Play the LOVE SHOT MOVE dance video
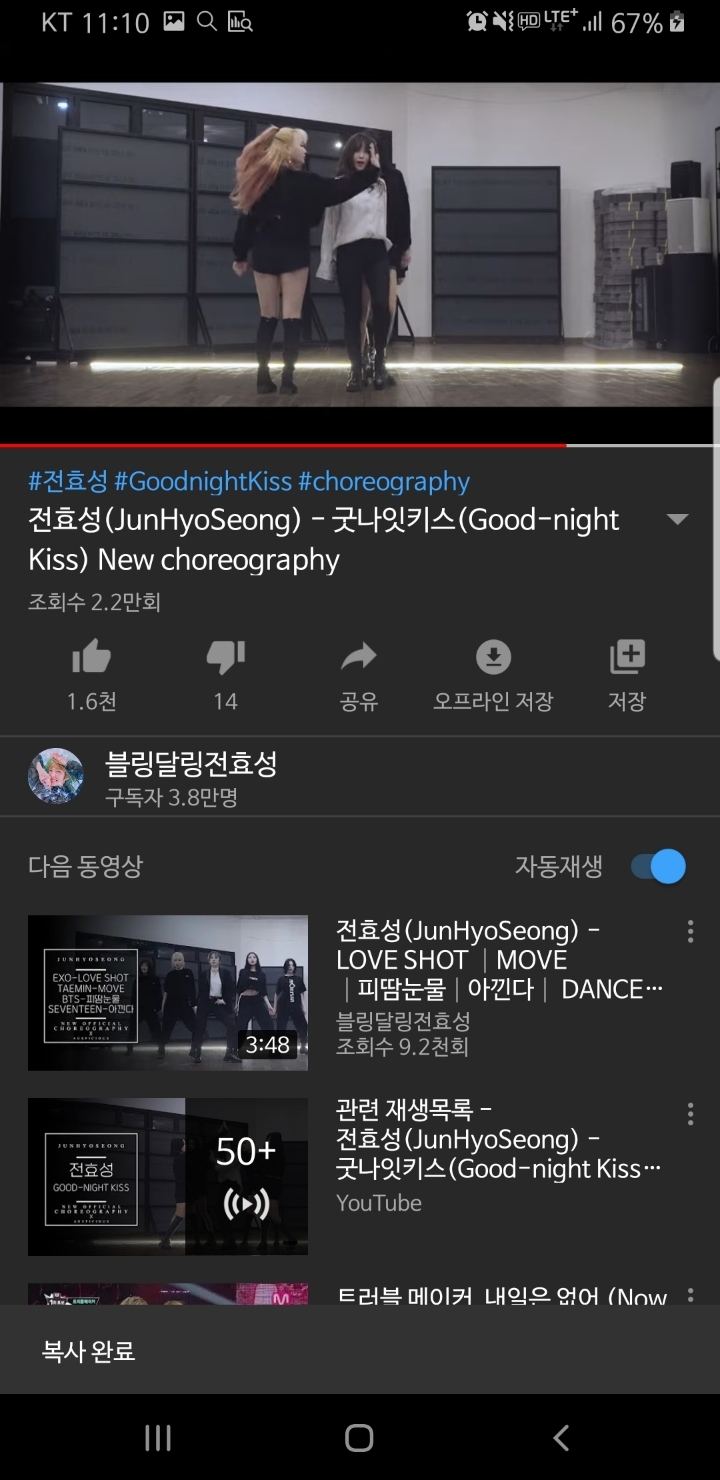 point(168,993)
